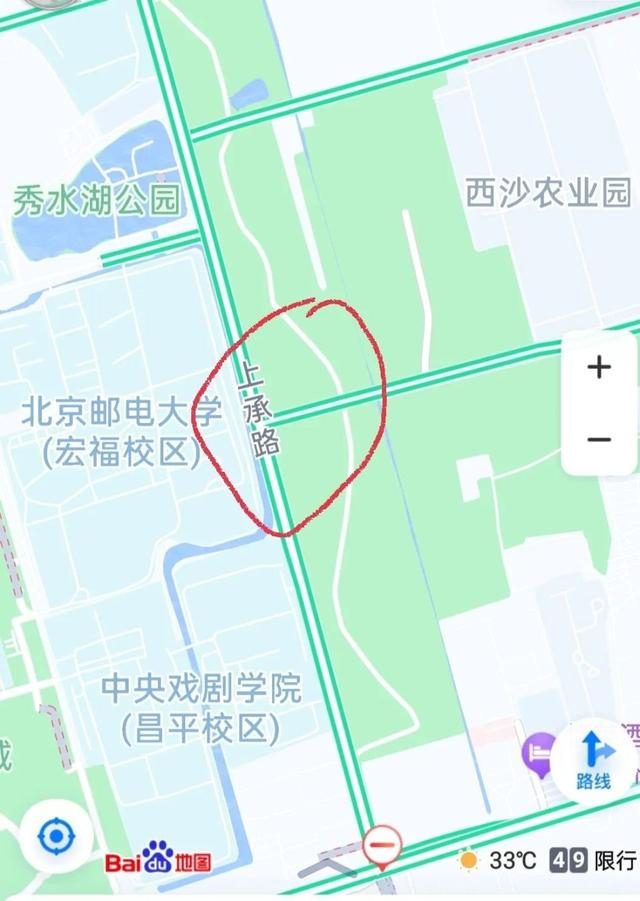Zoom in with the plus button
Screen dimensions: 640x901
(599, 368)
